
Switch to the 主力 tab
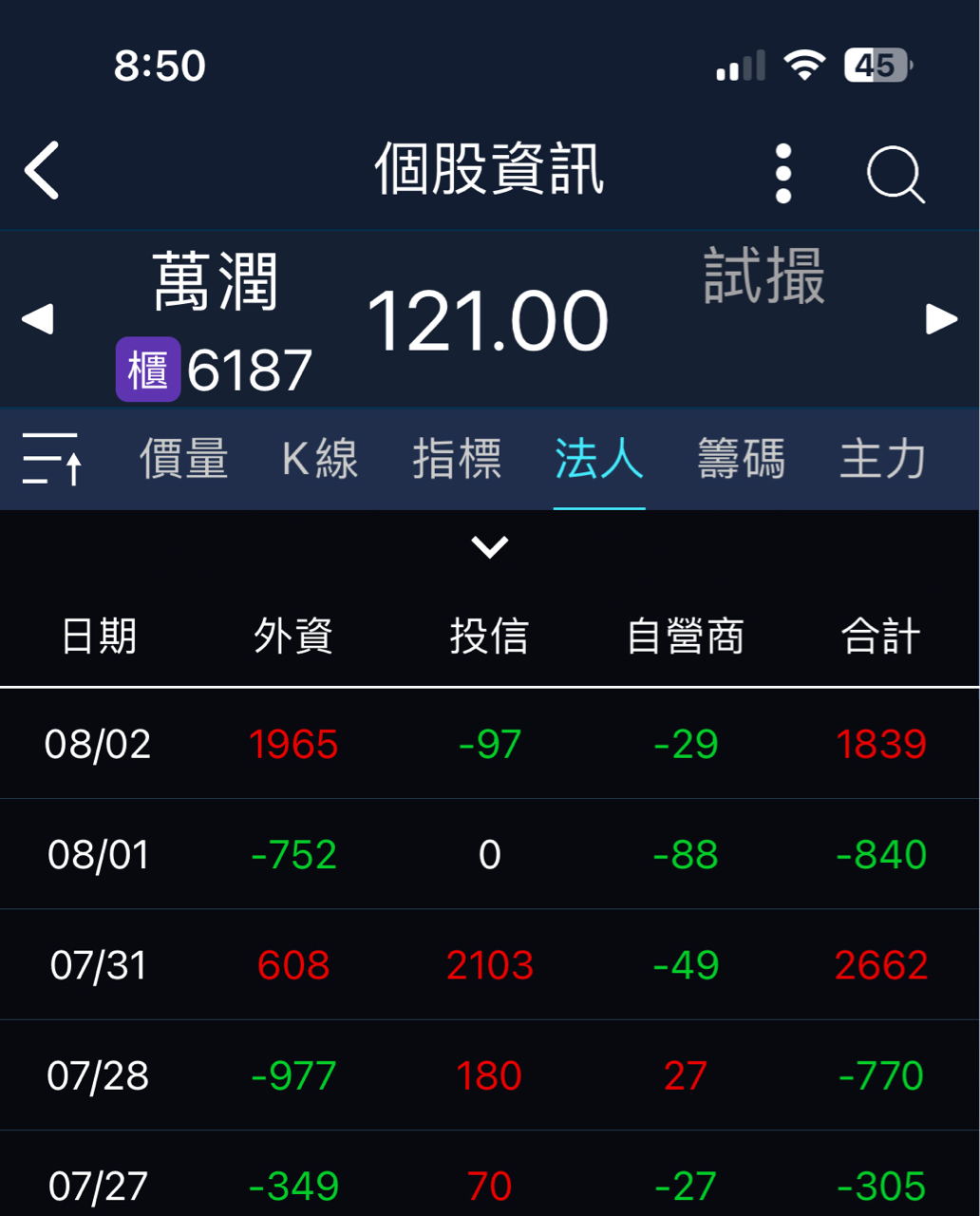882,459
